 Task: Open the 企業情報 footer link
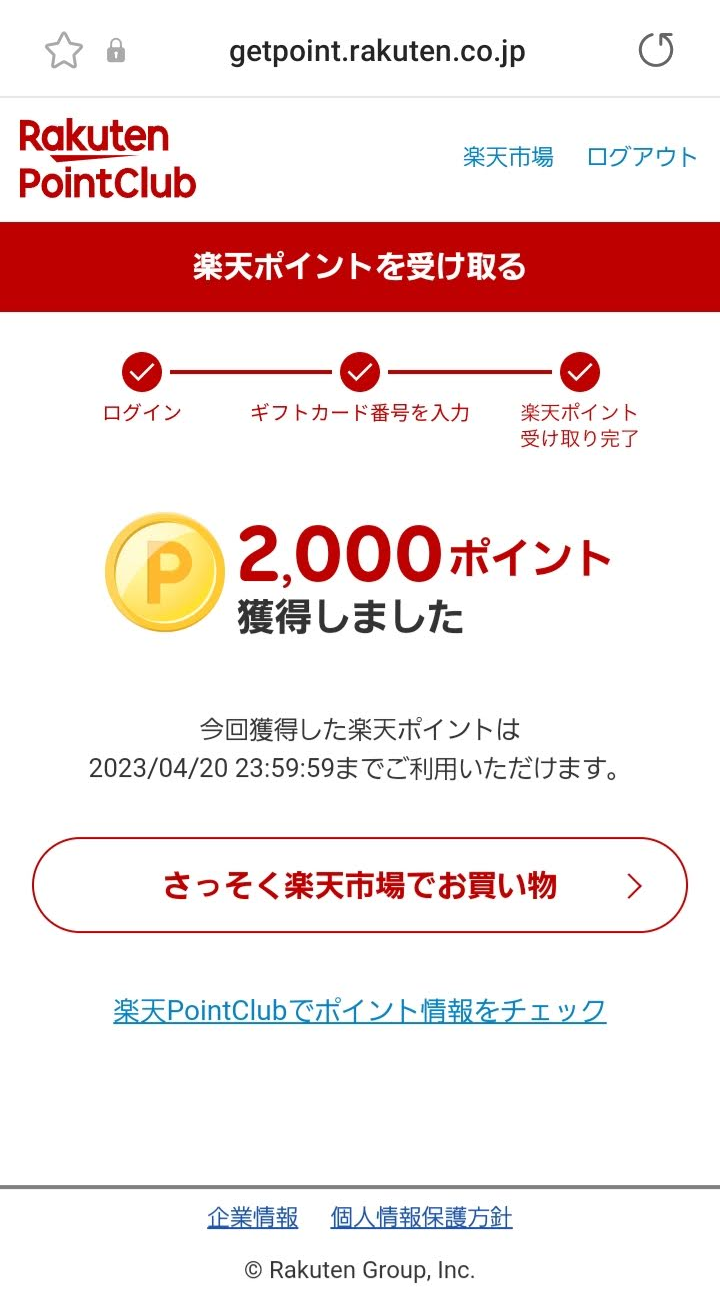click(253, 1218)
